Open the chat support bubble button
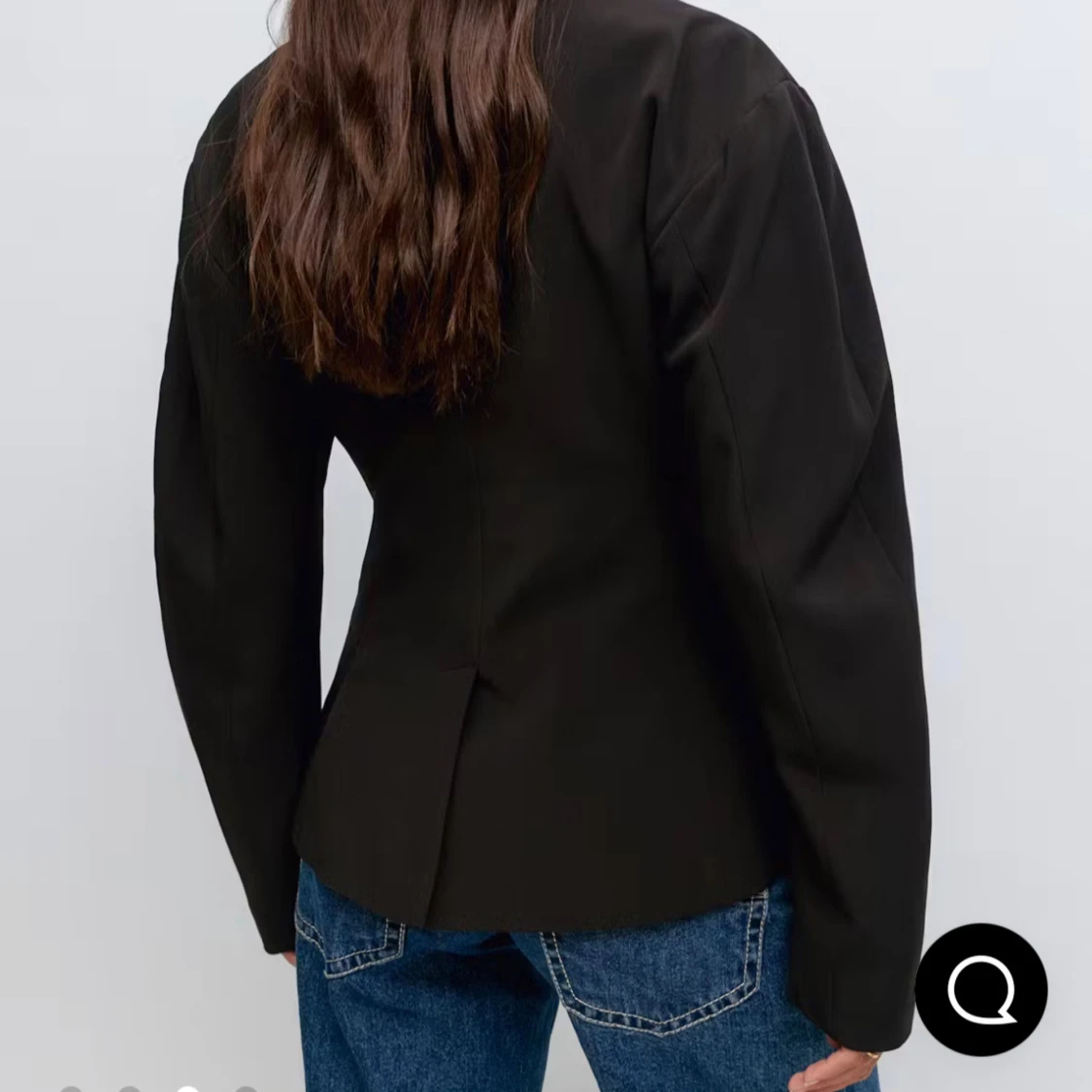 coord(980,990)
